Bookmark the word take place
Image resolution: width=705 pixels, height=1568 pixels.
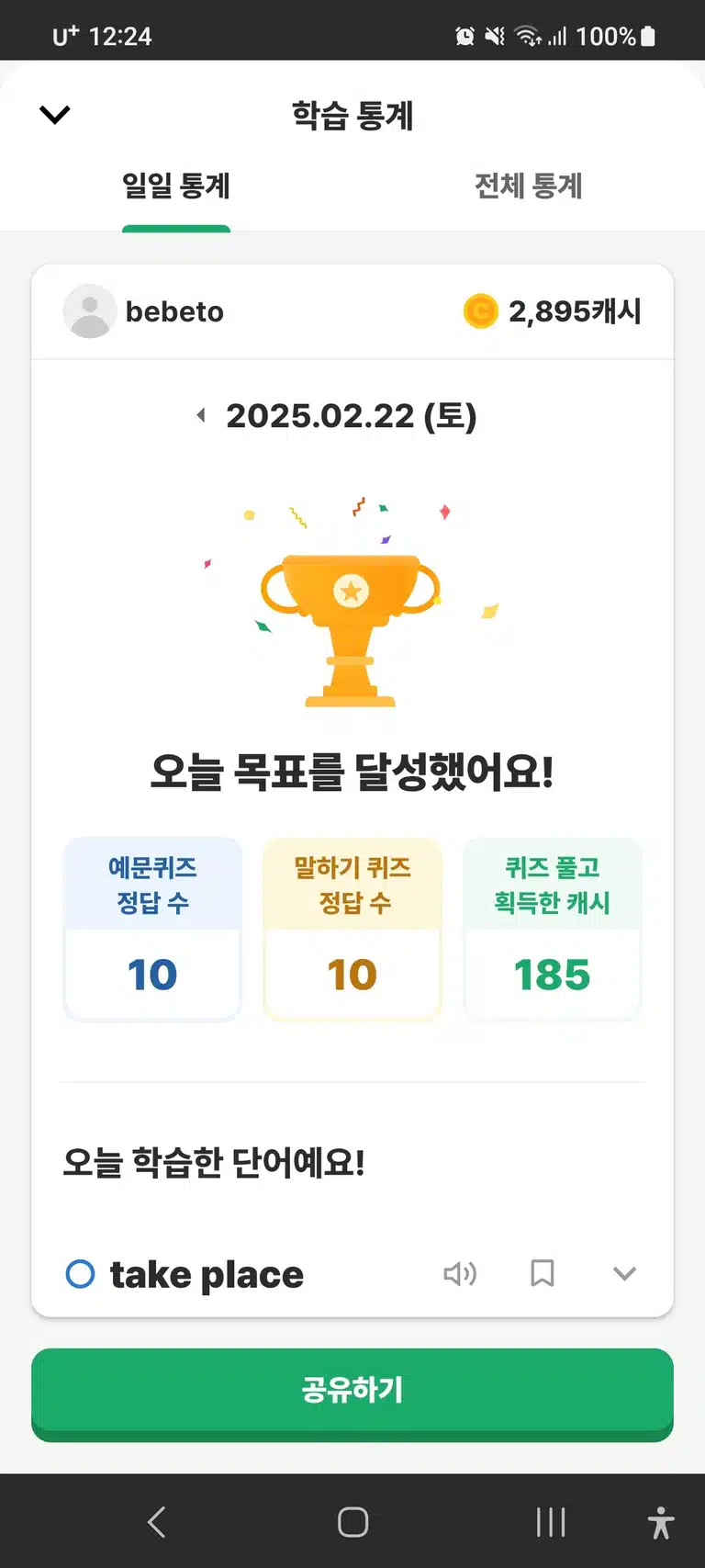(543, 1274)
